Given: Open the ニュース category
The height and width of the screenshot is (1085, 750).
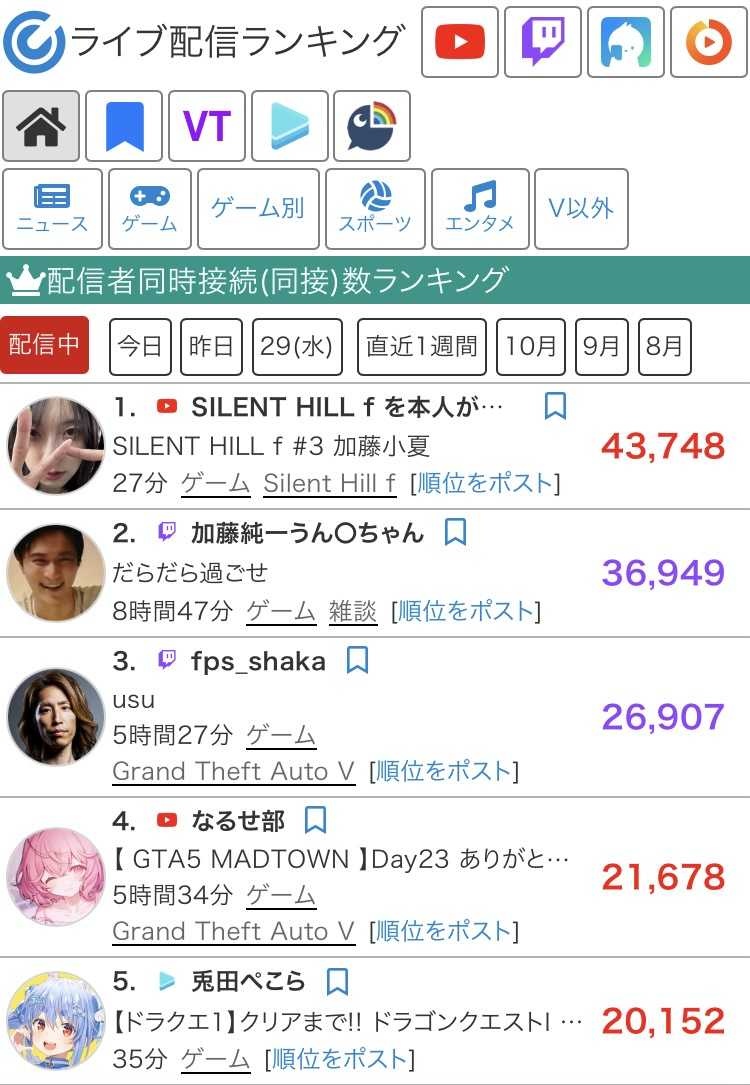Looking at the screenshot, I should [52, 208].
